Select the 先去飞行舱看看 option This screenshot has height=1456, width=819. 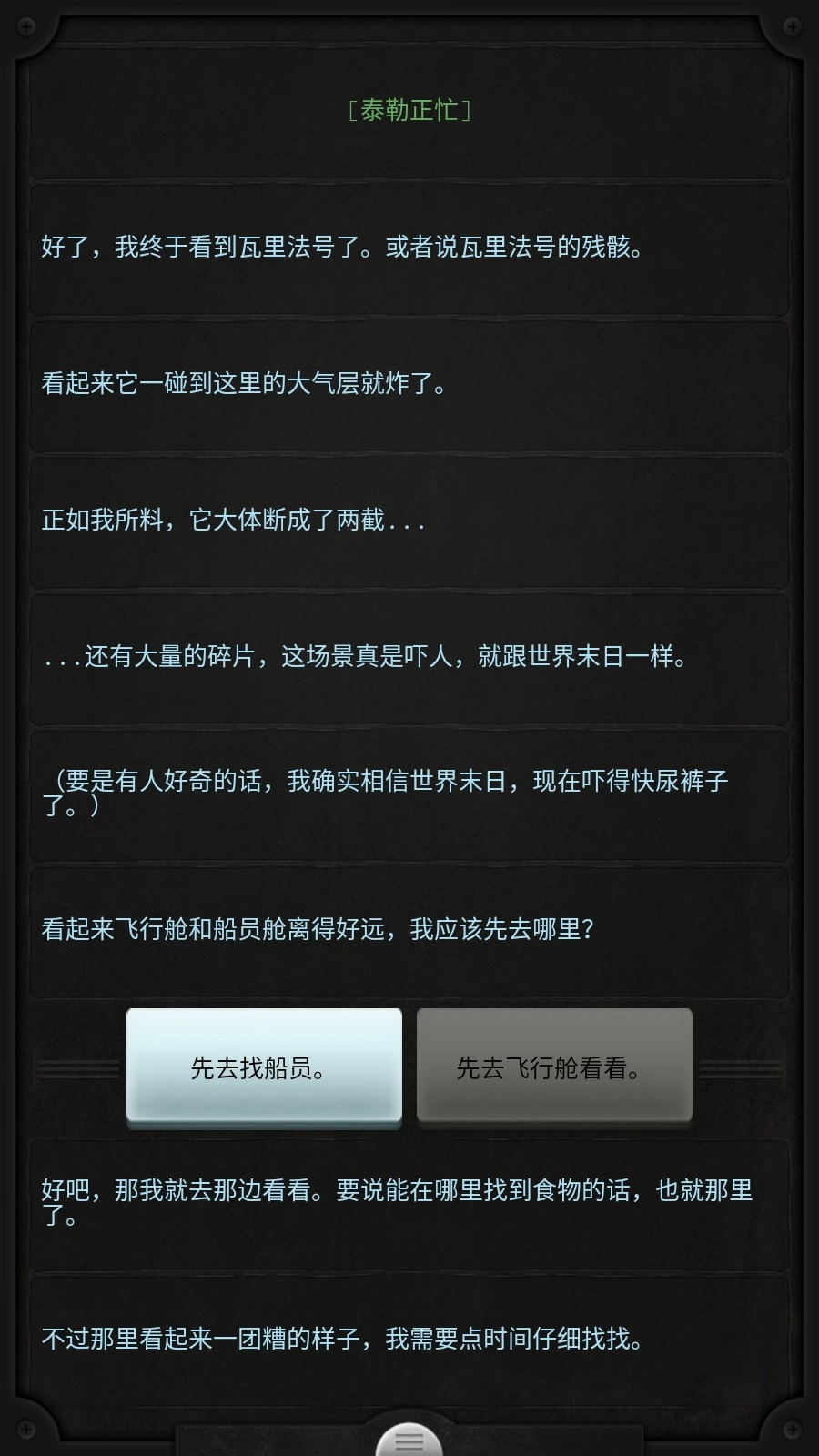pyautogui.click(x=554, y=1067)
